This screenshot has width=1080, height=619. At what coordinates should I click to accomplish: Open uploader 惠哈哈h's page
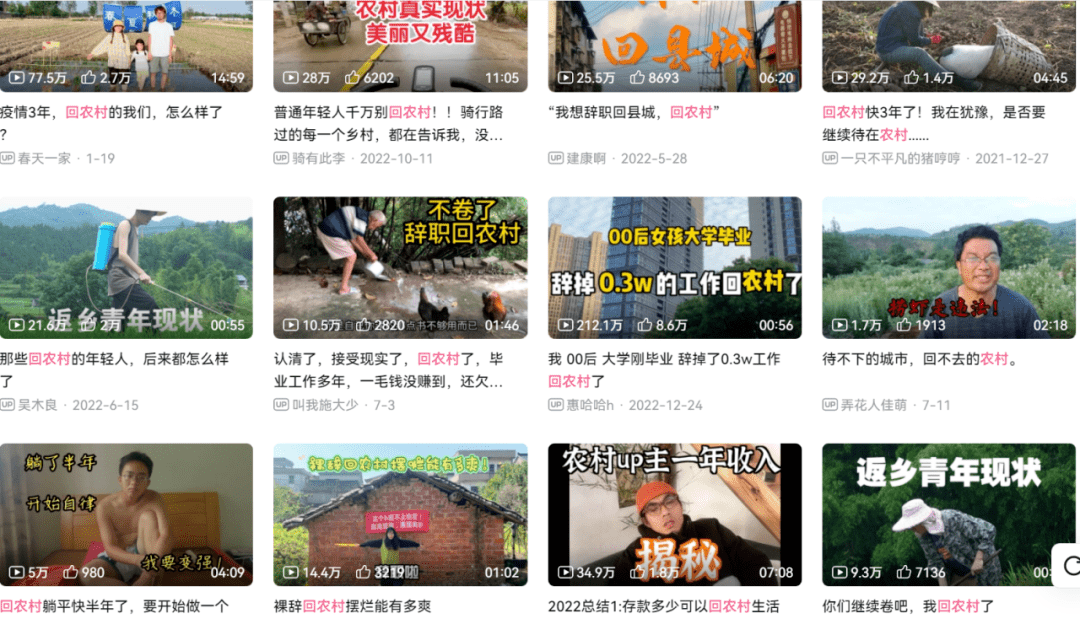coord(589,405)
